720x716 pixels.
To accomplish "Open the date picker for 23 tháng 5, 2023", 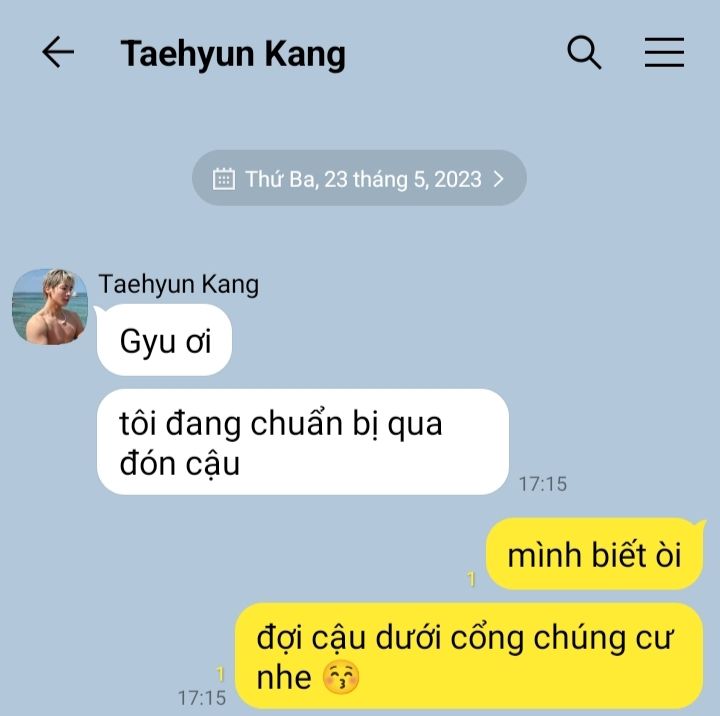I will tap(359, 179).
